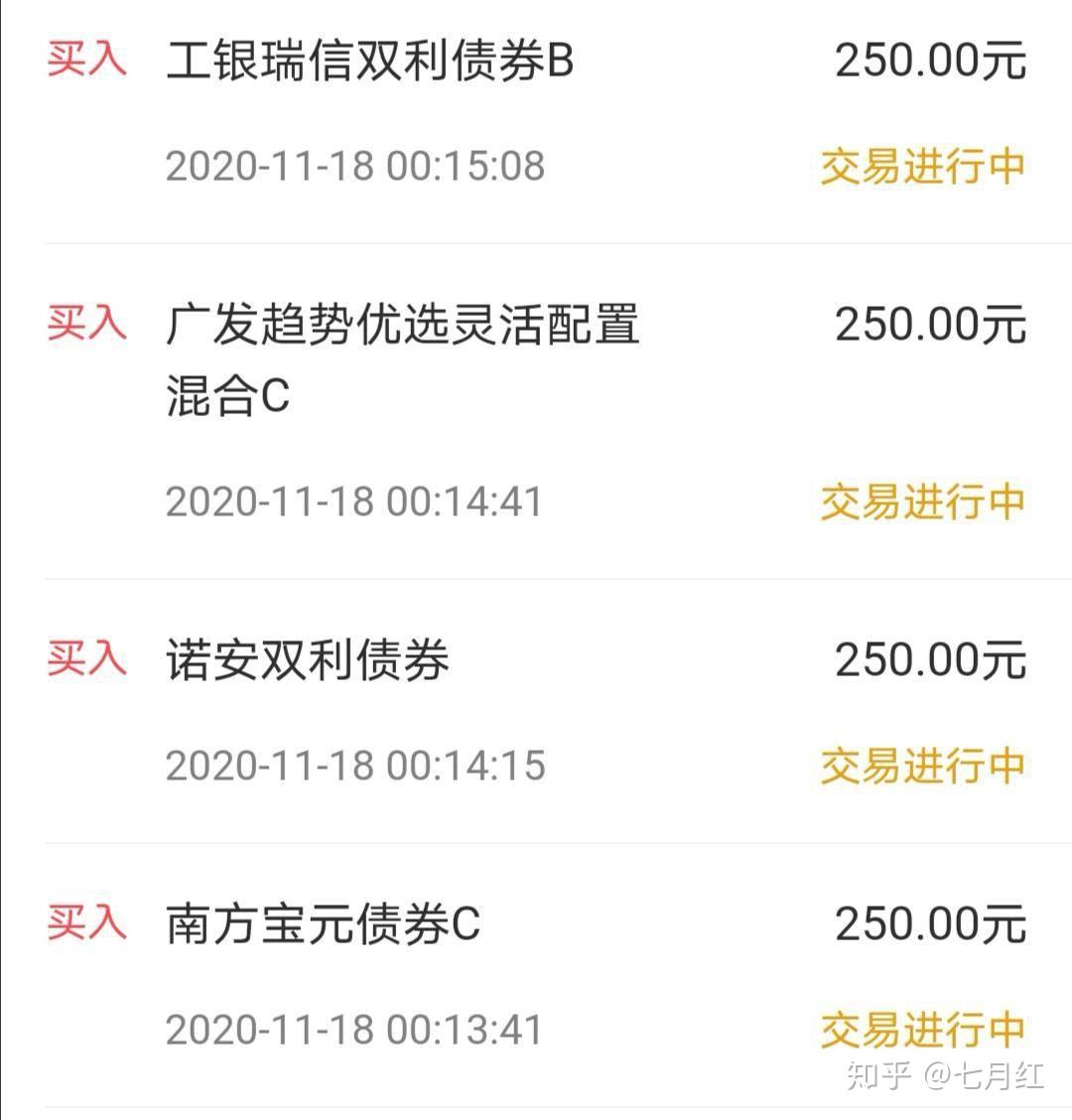Click the 250.00元 amount of 诺安双利债券
Image resolution: width=1072 pixels, height=1120 pixels.
coord(928,660)
